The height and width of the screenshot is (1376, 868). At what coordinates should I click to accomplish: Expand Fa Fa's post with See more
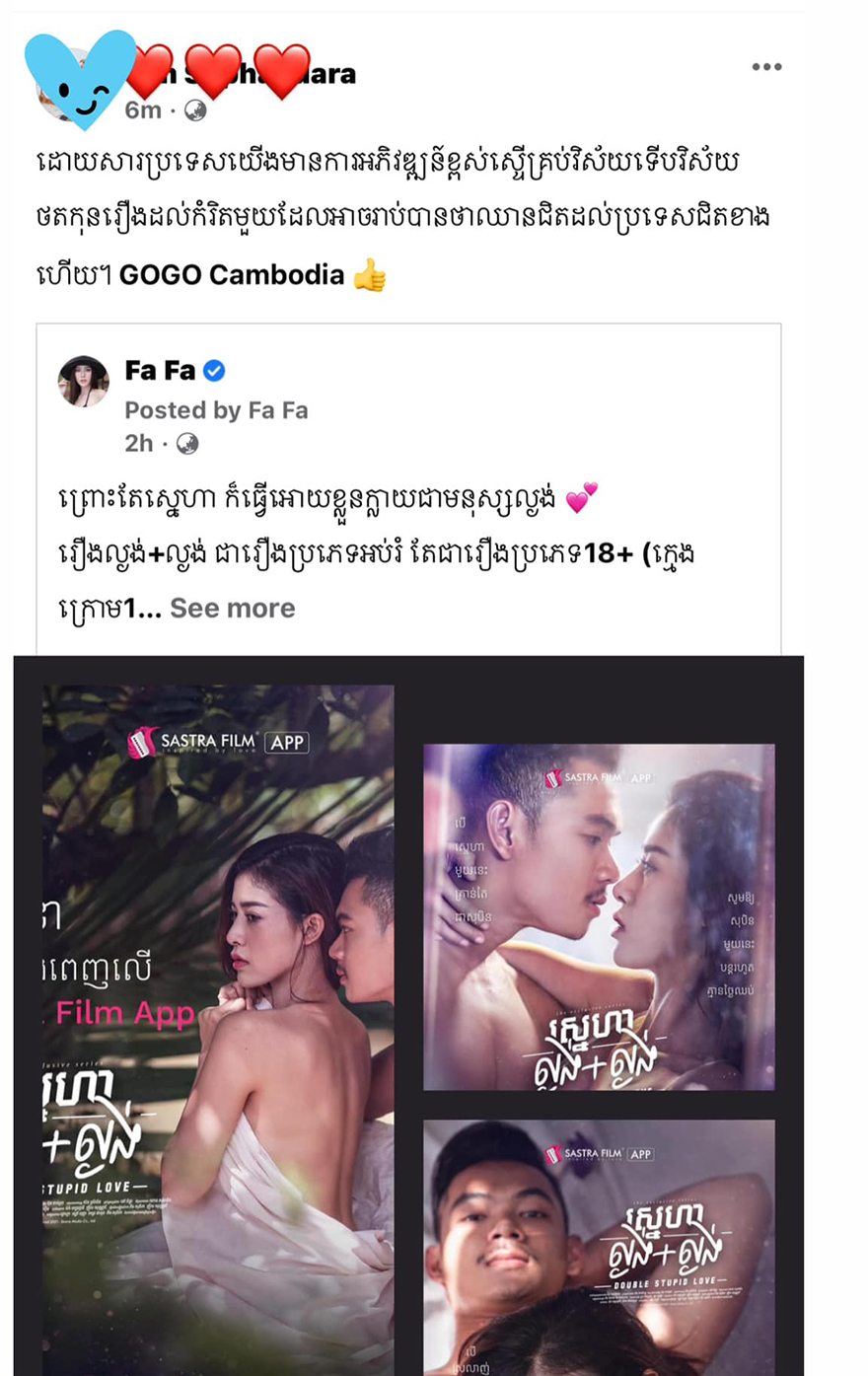point(232,608)
